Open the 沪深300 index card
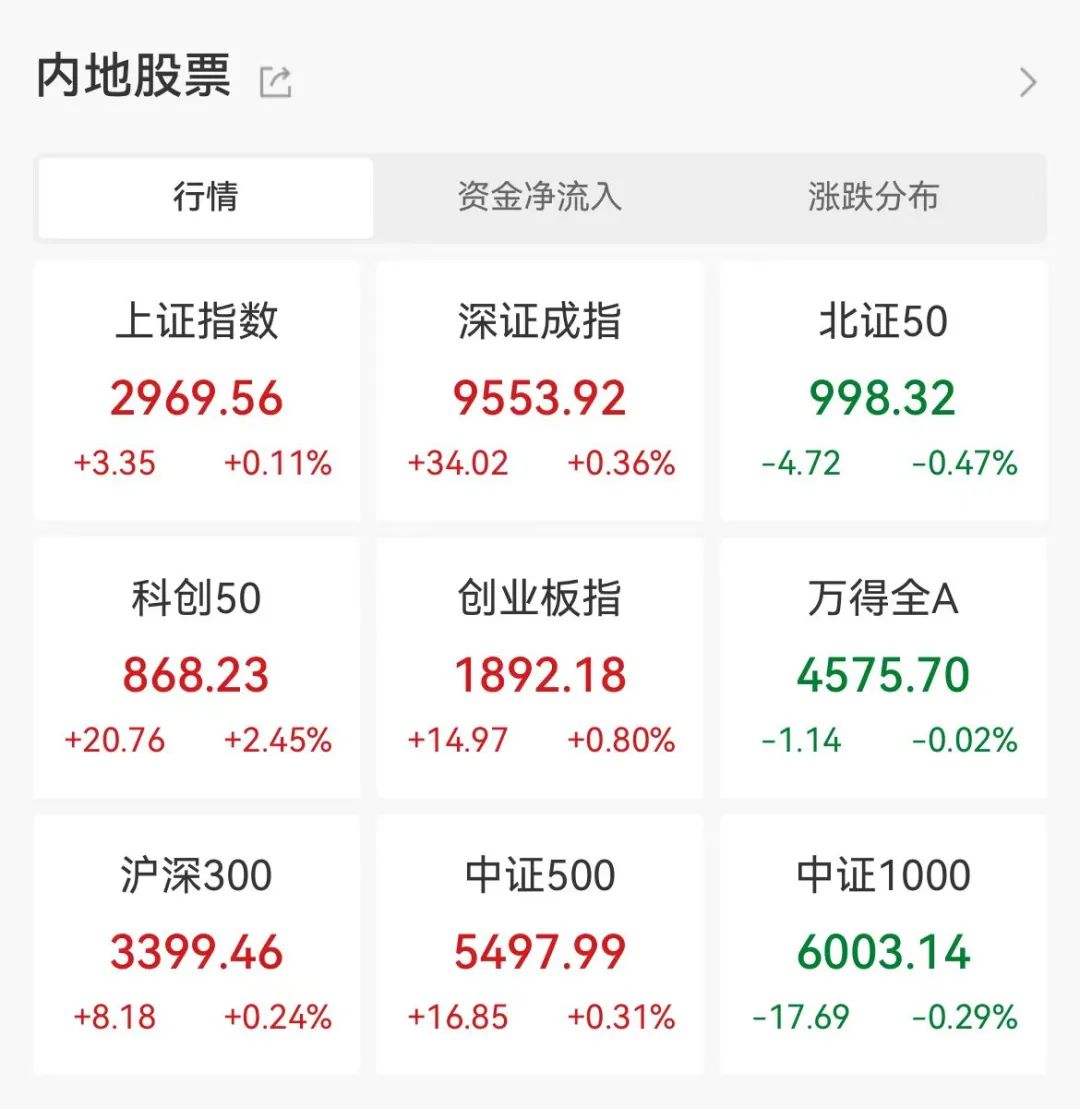The width and height of the screenshot is (1080, 1109). pos(197,945)
